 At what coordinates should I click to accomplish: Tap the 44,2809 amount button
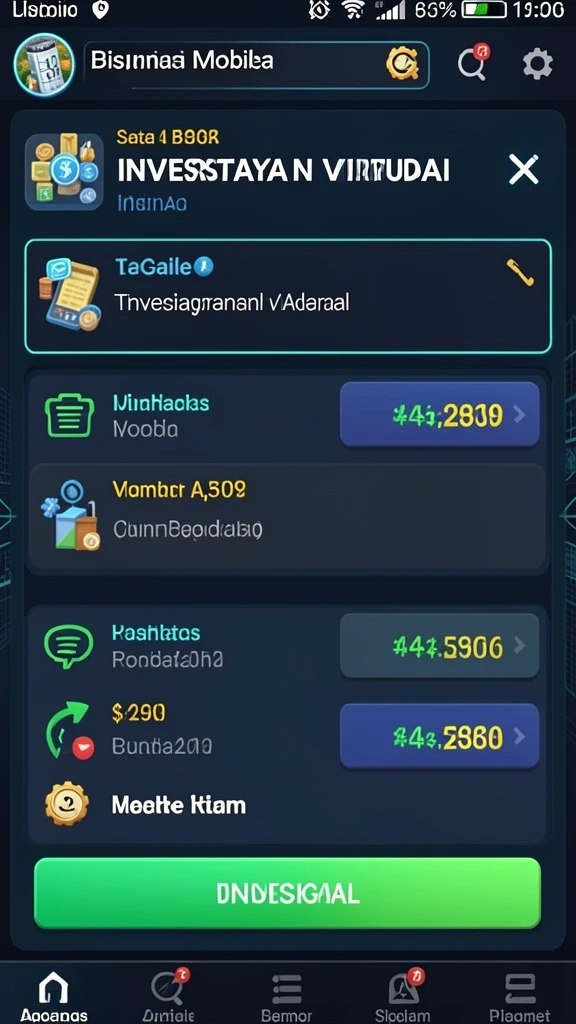click(x=440, y=414)
